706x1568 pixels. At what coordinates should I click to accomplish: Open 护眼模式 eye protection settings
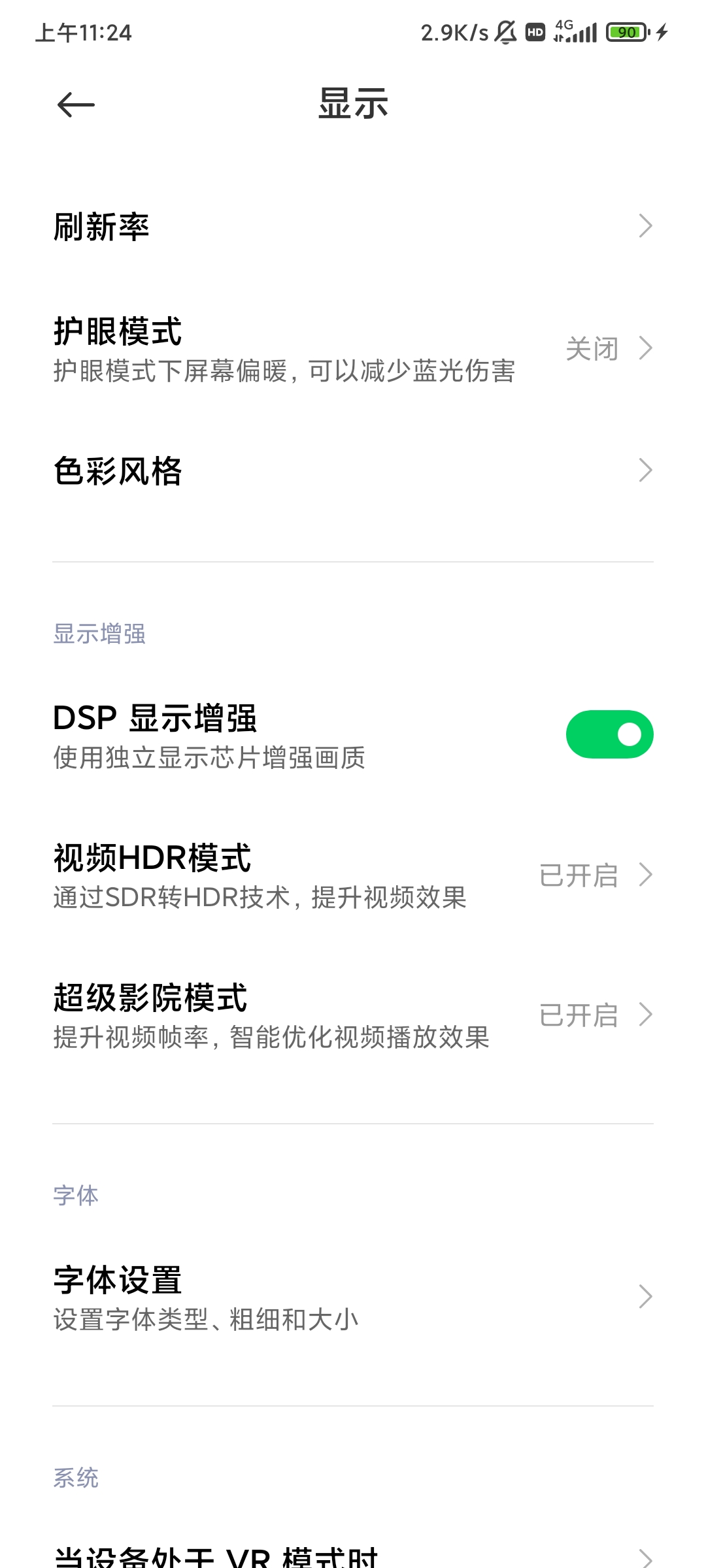pyautogui.click(x=353, y=349)
